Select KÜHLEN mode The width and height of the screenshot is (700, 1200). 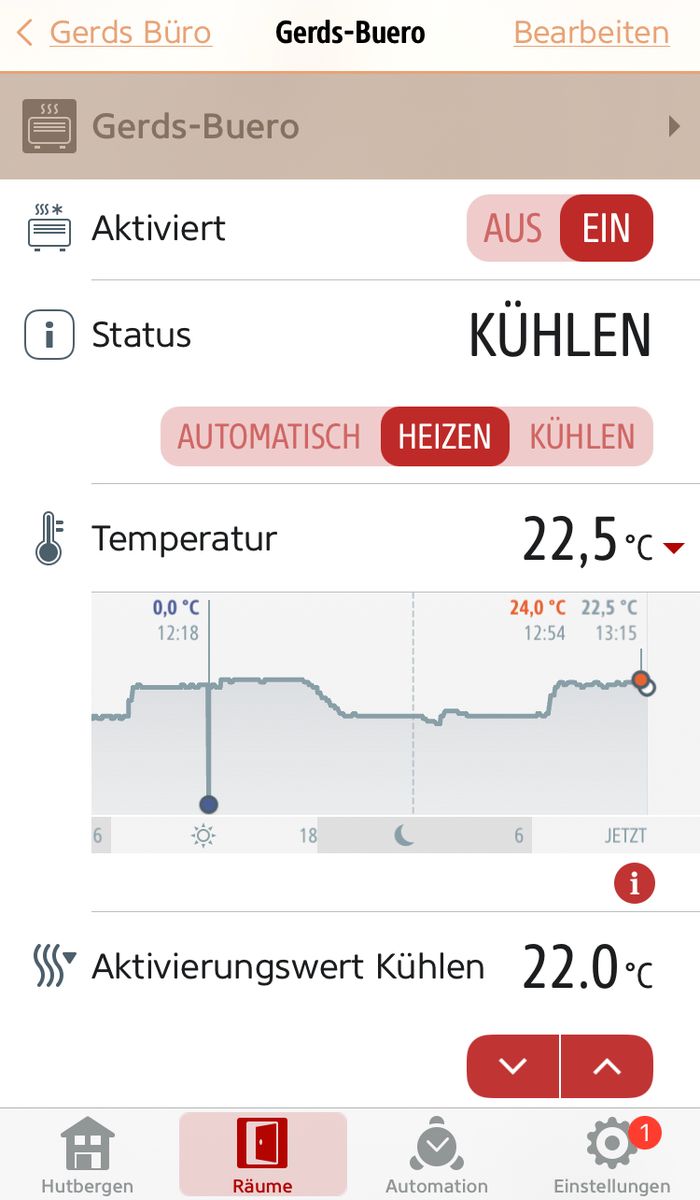tap(582, 437)
